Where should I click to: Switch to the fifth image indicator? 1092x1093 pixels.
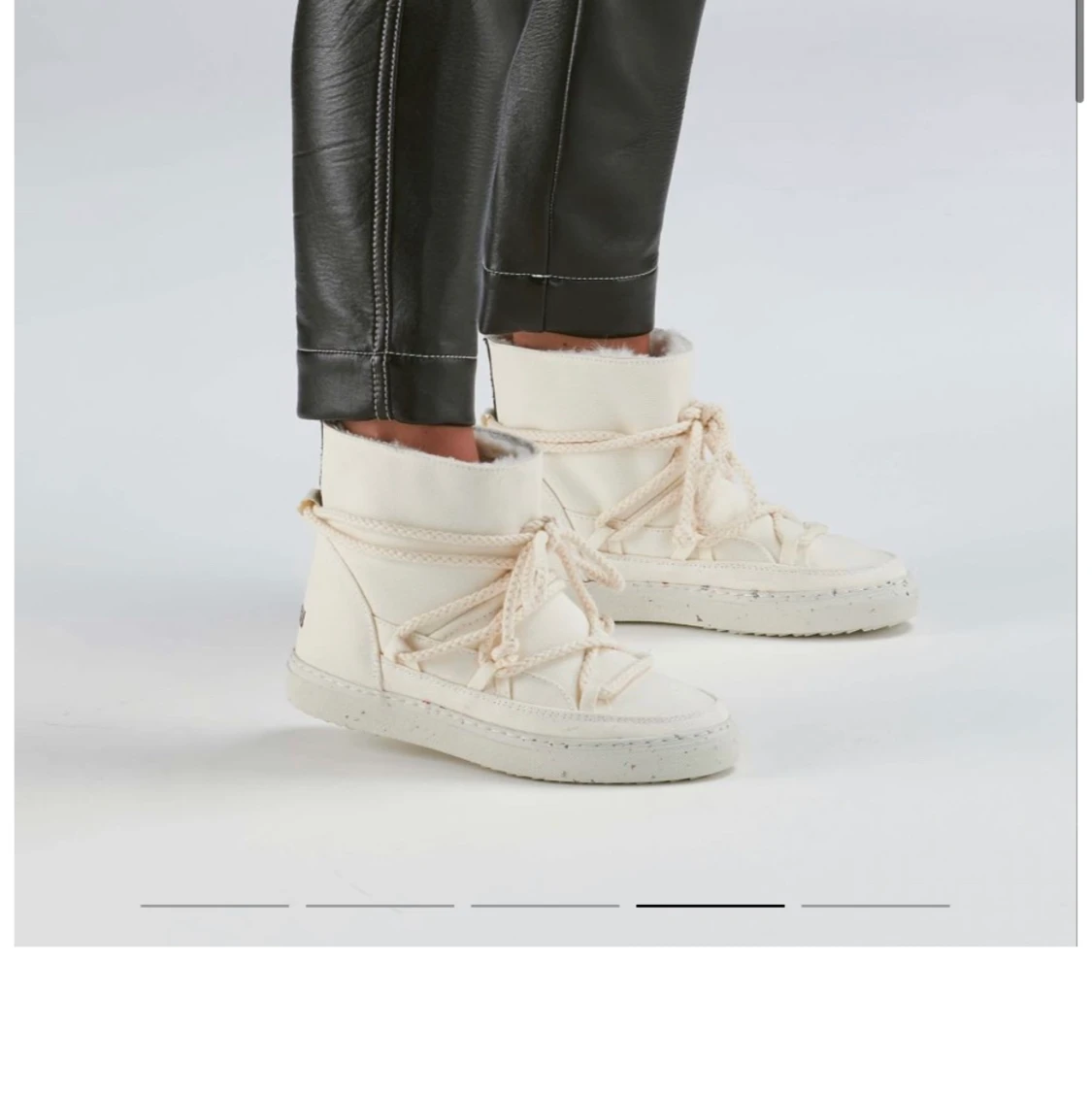coord(875,906)
